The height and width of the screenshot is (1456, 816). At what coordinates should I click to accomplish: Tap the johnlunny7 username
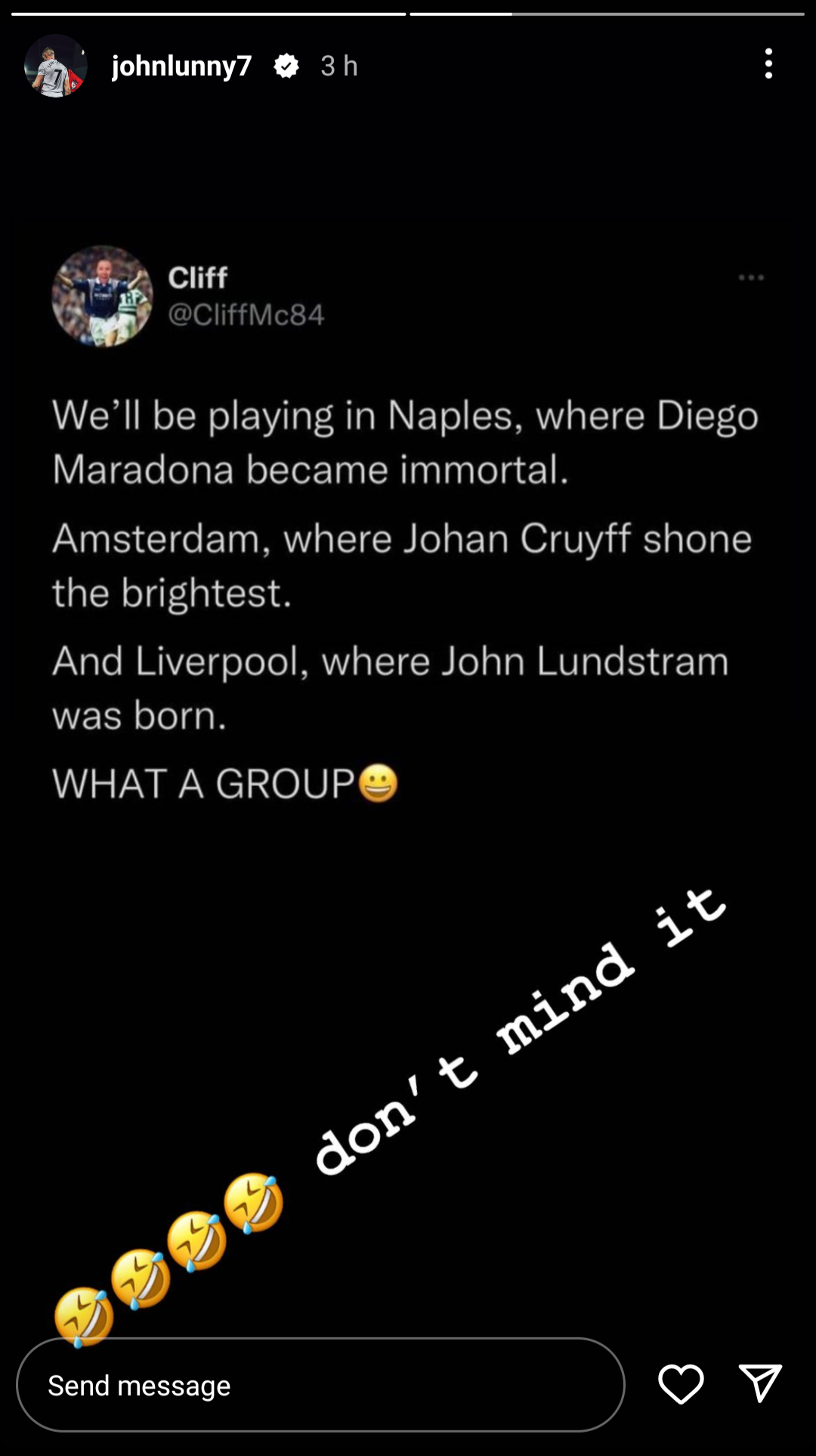pyautogui.click(x=181, y=66)
